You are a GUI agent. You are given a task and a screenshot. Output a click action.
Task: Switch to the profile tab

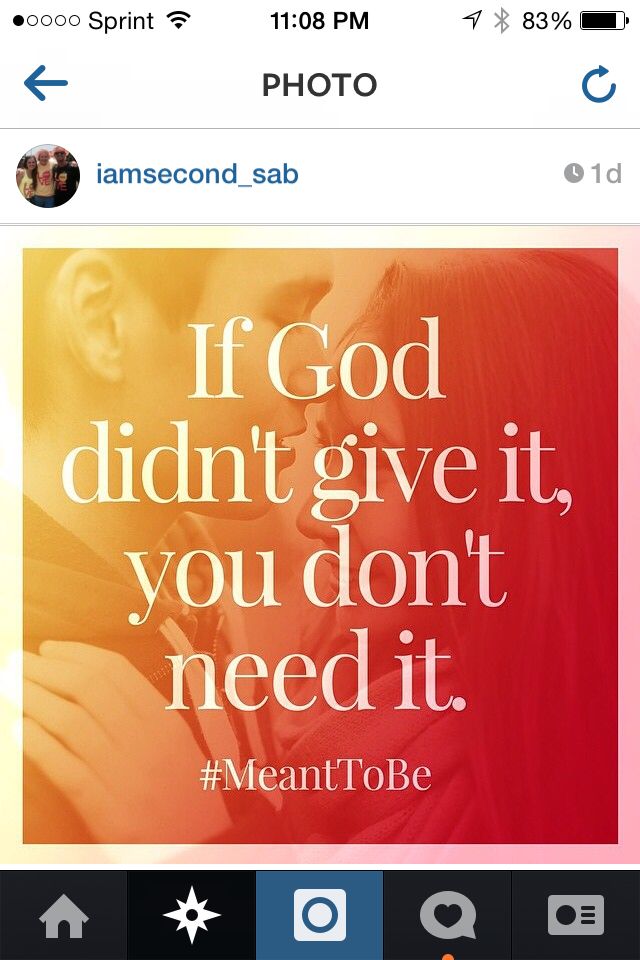coord(576,916)
